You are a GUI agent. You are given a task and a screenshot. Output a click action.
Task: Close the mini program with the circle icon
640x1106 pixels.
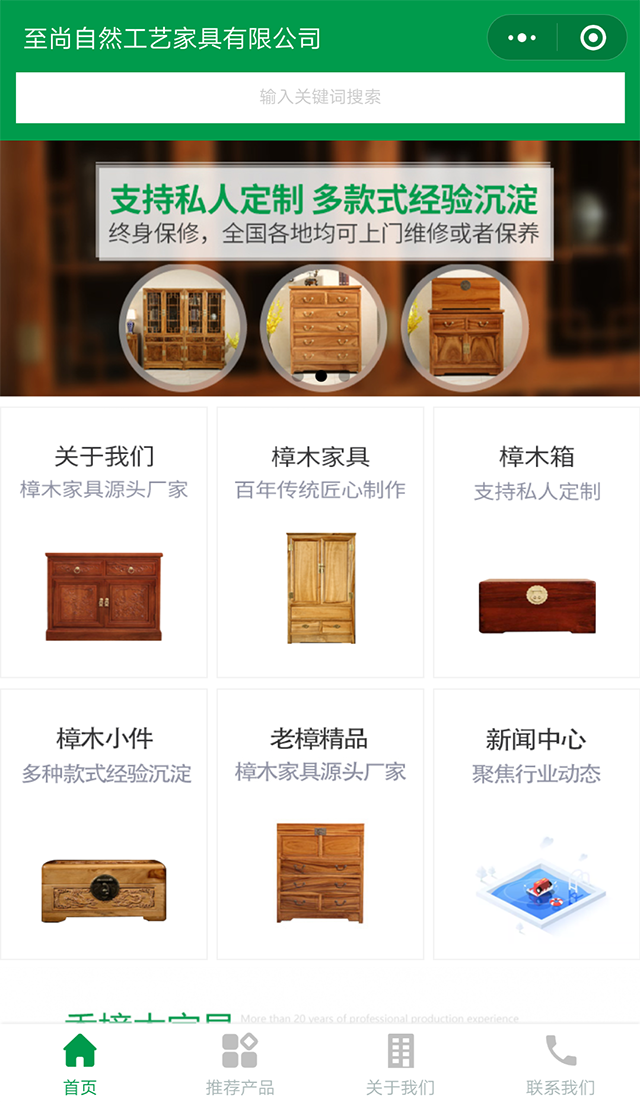pyautogui.click(x=593, y=38)
